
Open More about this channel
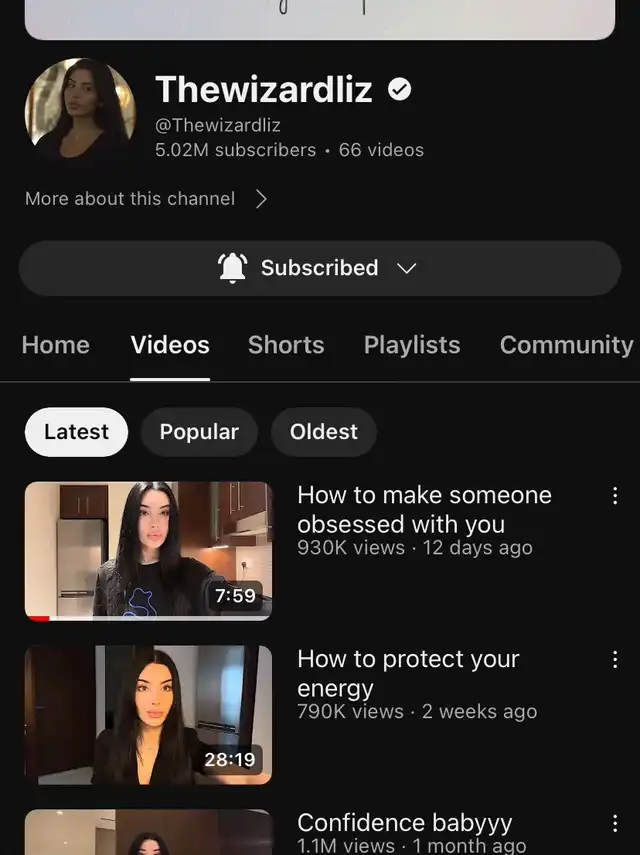[x=146, y=199]
